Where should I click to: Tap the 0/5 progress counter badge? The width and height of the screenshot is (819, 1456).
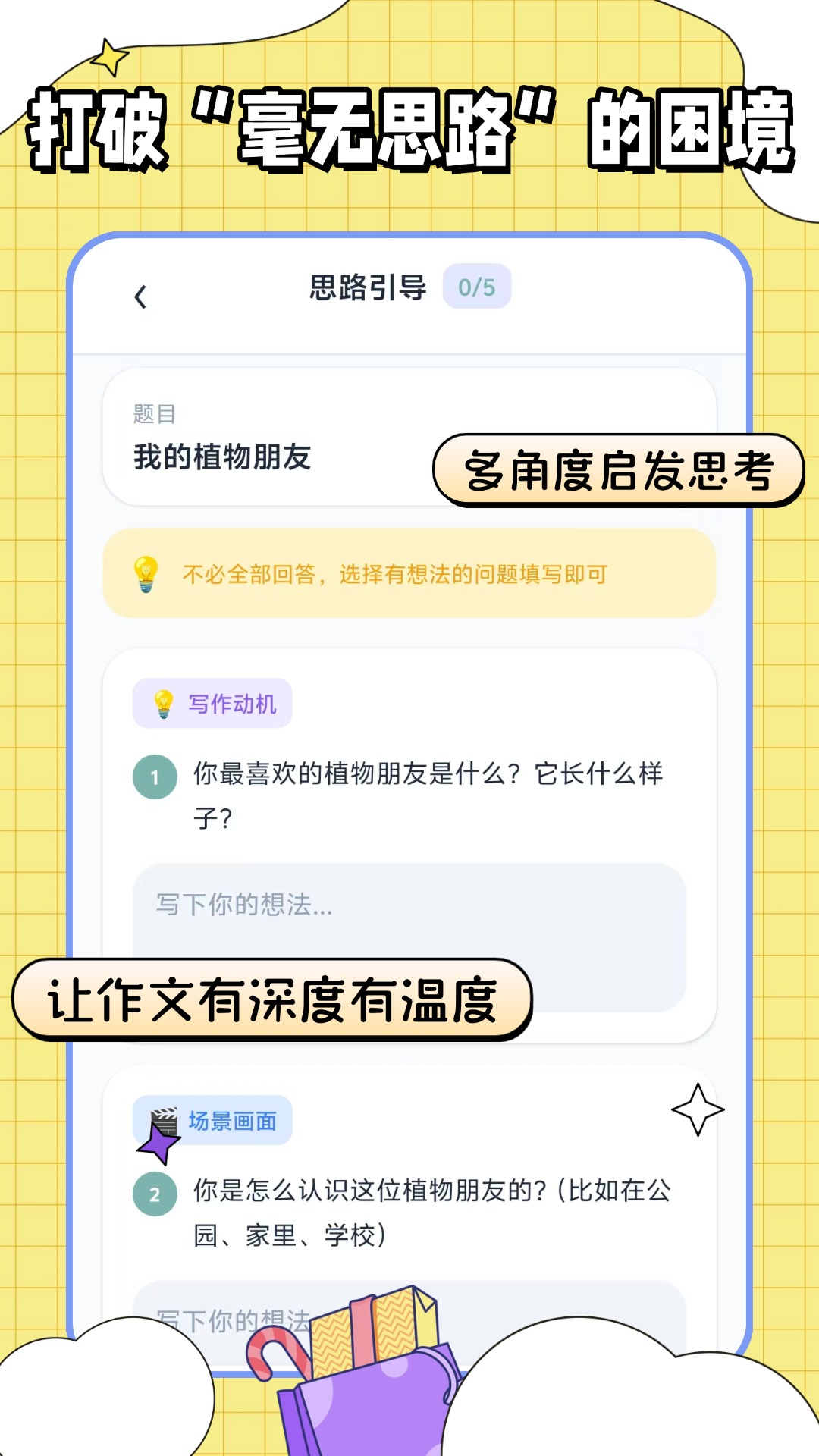coord(476,287)
